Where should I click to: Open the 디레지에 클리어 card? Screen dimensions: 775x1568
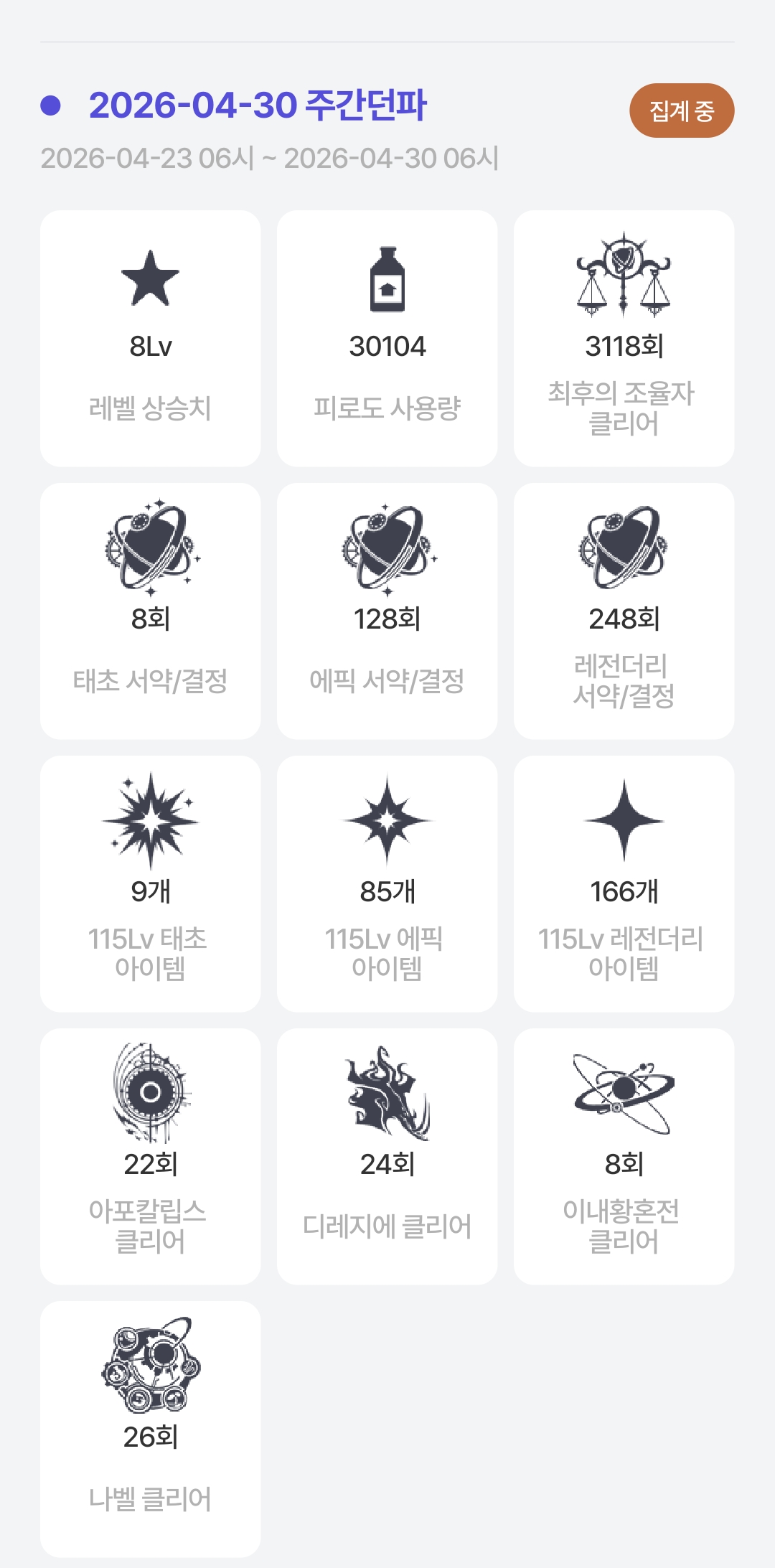pyautogui.click(x=387, y=1156)
